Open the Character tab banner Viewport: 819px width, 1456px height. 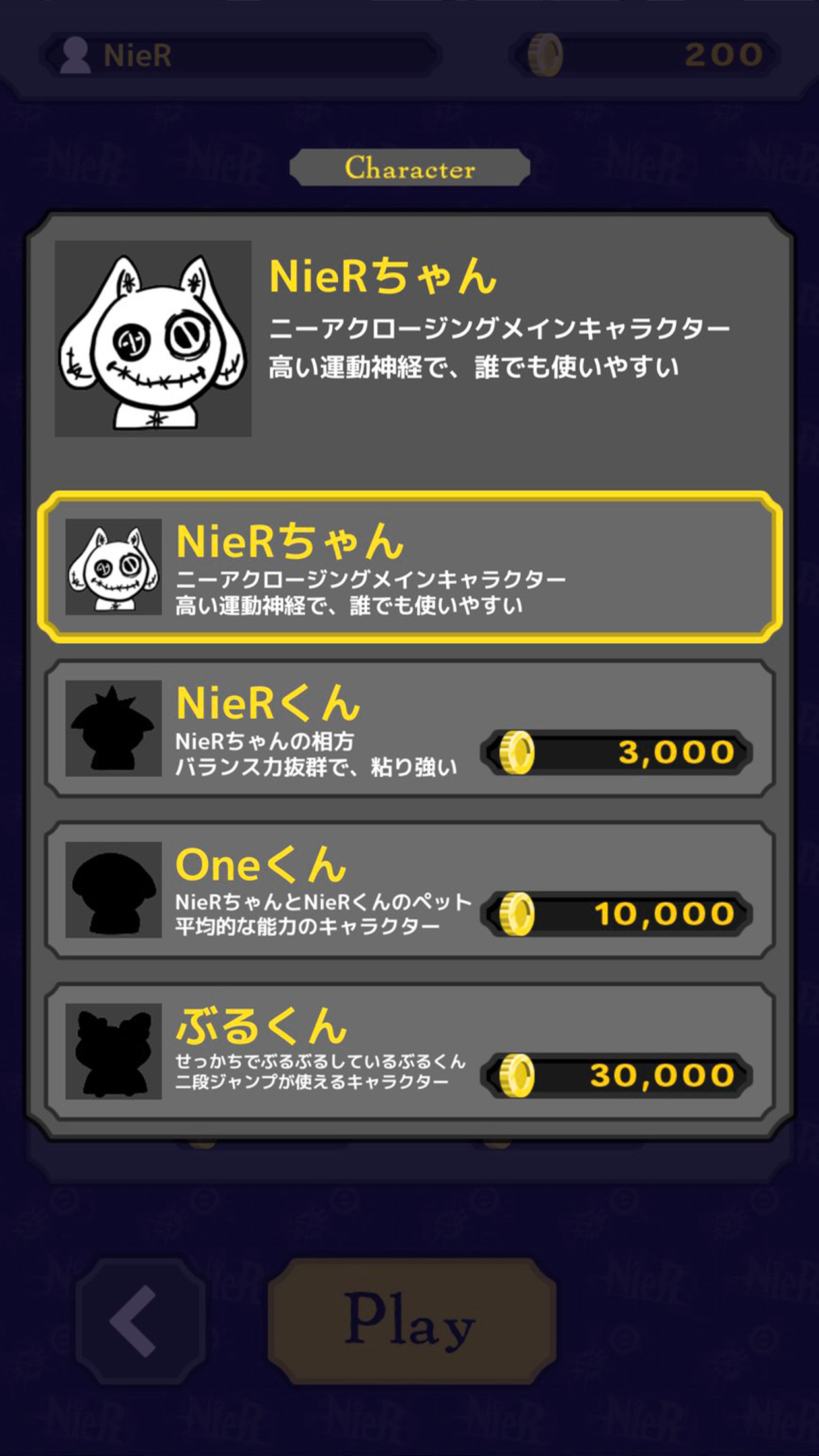coord(409,169)
